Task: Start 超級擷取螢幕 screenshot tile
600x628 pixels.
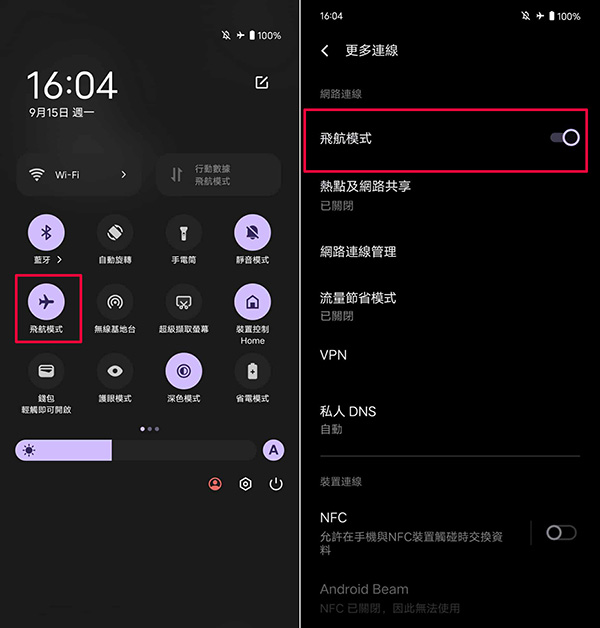Action: pyautogui.click(x=184, y=301)
